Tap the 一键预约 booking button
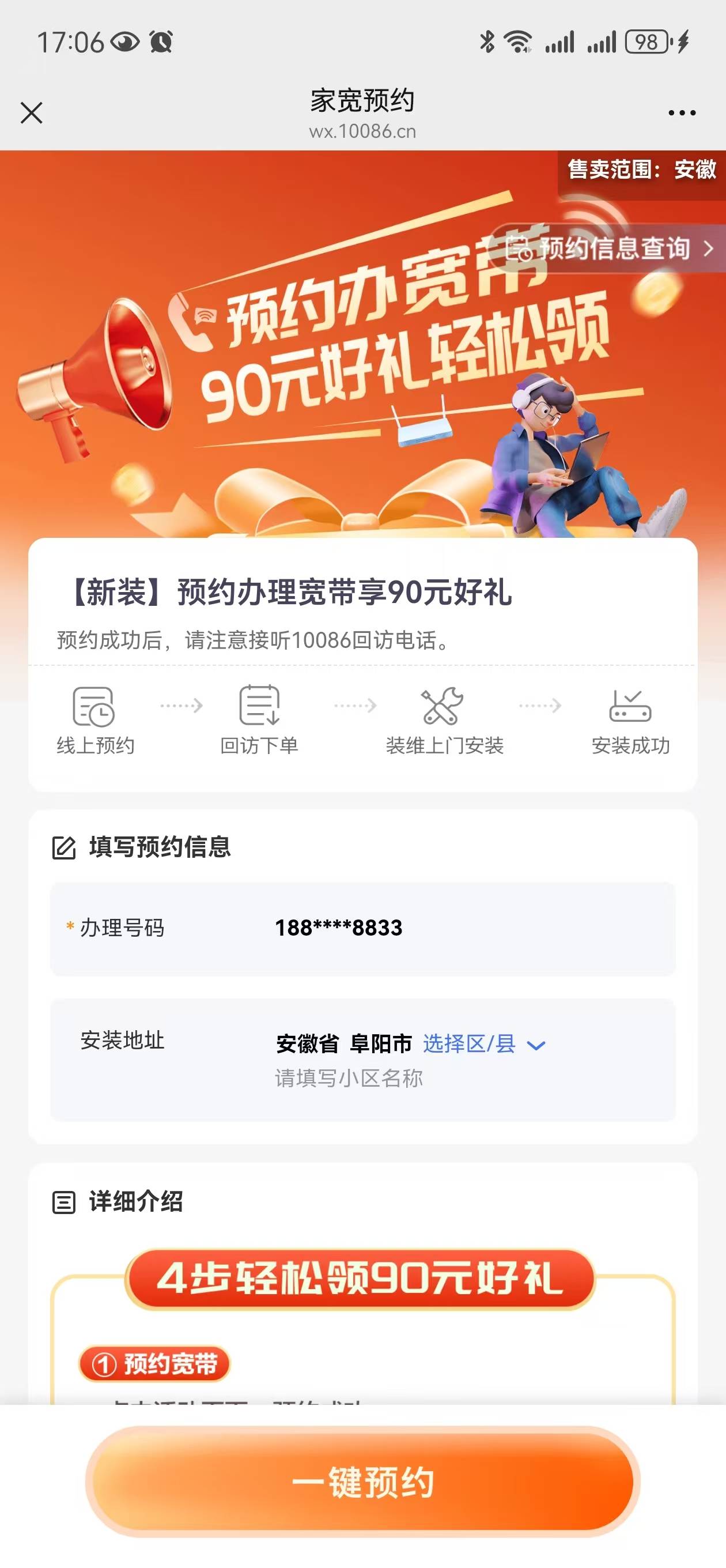Viewport: 726px width, 1568px height. (362, 1482)
